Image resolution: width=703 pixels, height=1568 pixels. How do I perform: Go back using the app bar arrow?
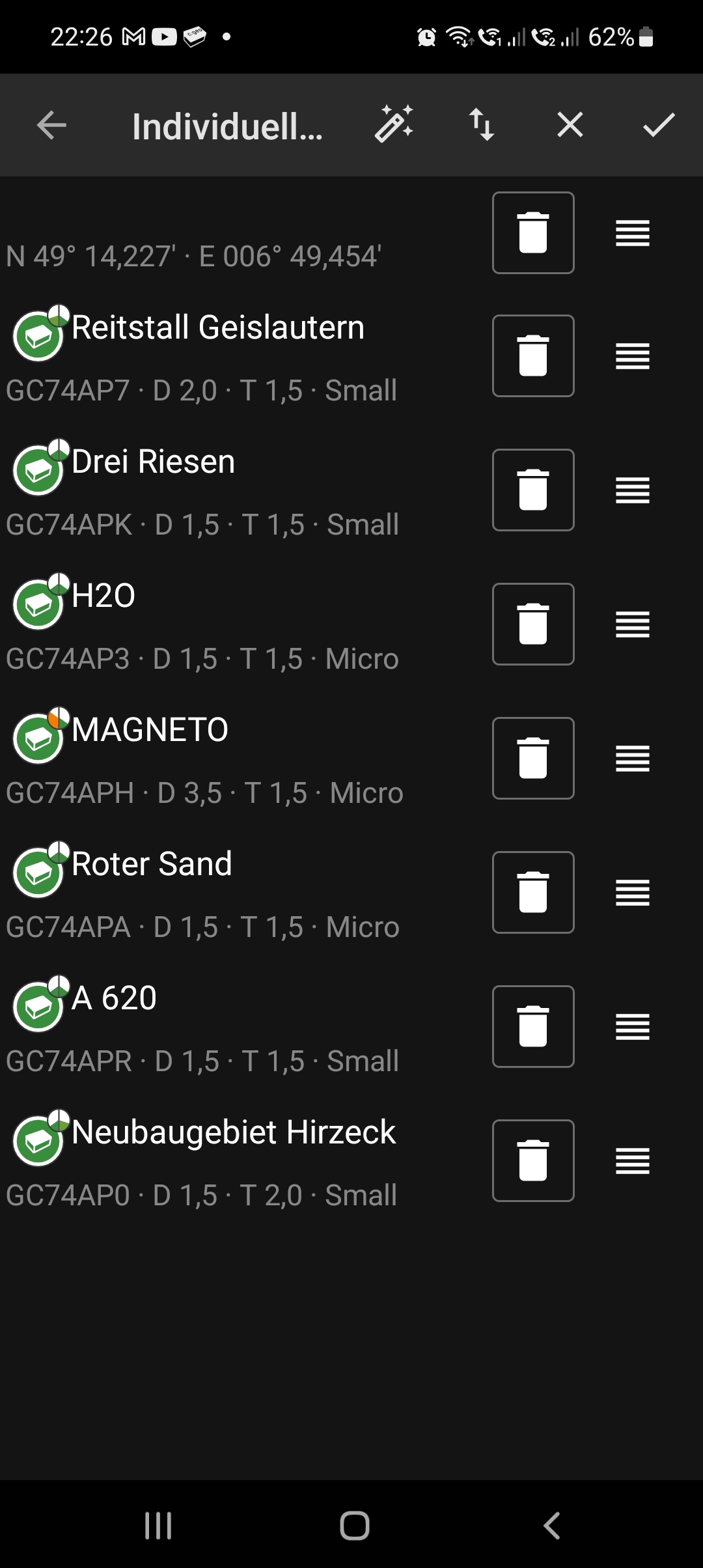click(x=52, y=125)
